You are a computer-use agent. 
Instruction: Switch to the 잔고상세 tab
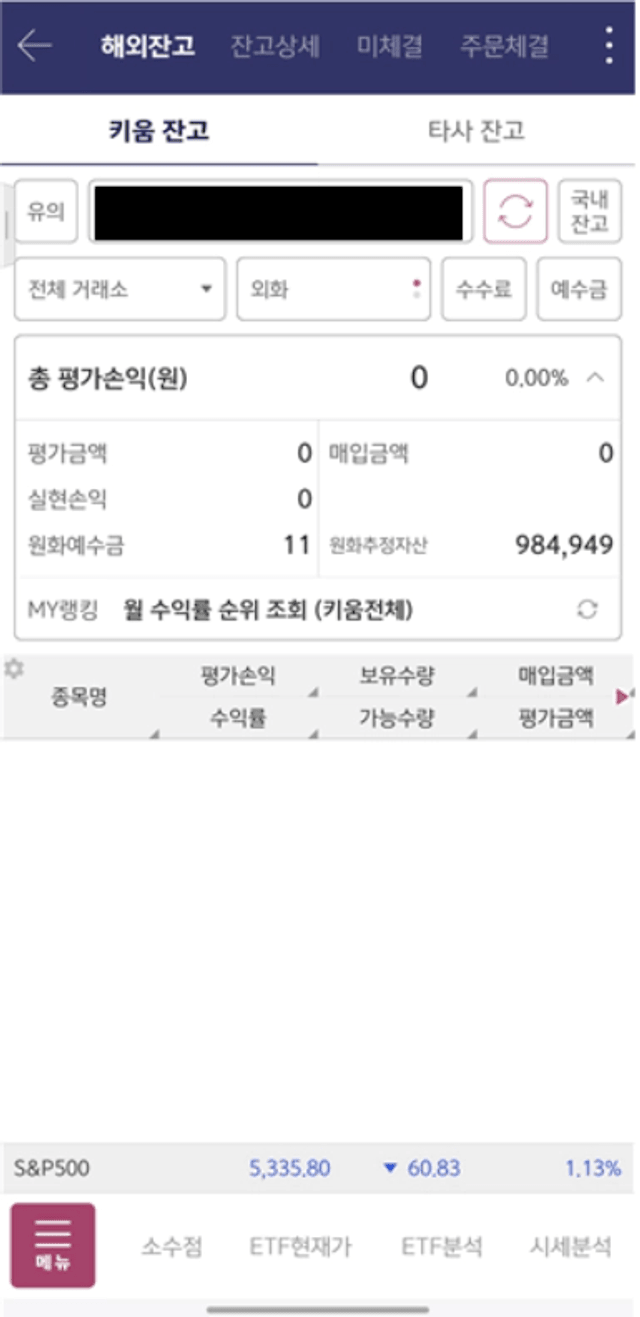(x=275, y=47)
